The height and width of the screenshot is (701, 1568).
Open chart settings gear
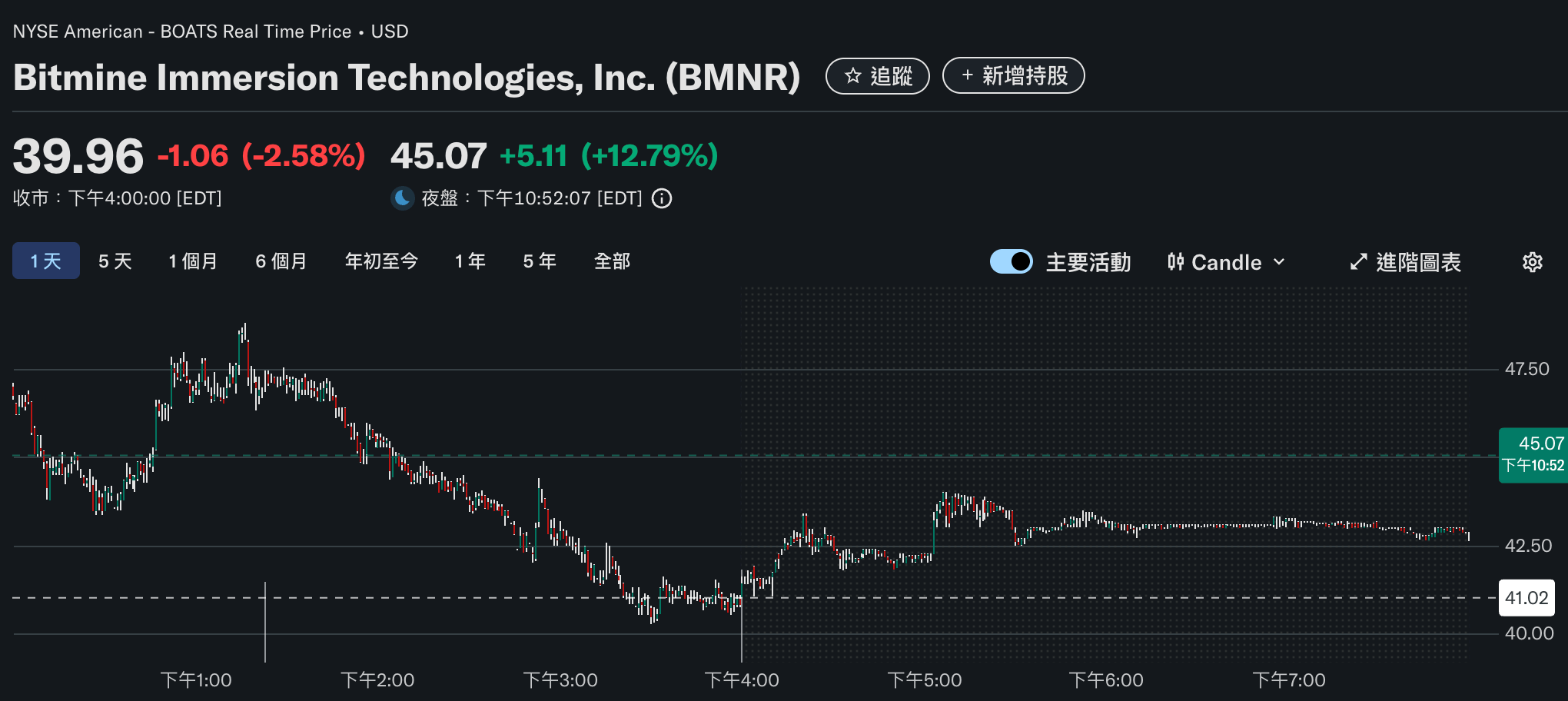coord(1532,262)
